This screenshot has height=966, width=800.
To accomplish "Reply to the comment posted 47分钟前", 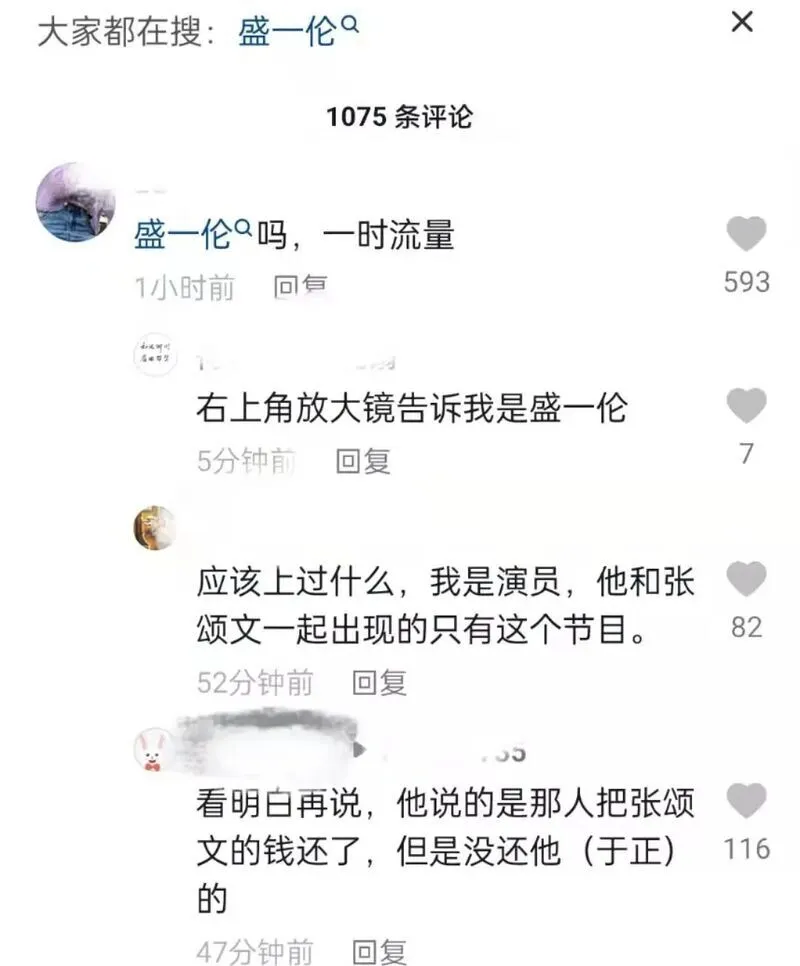I will pyautogui.click(x=379, y=951).
